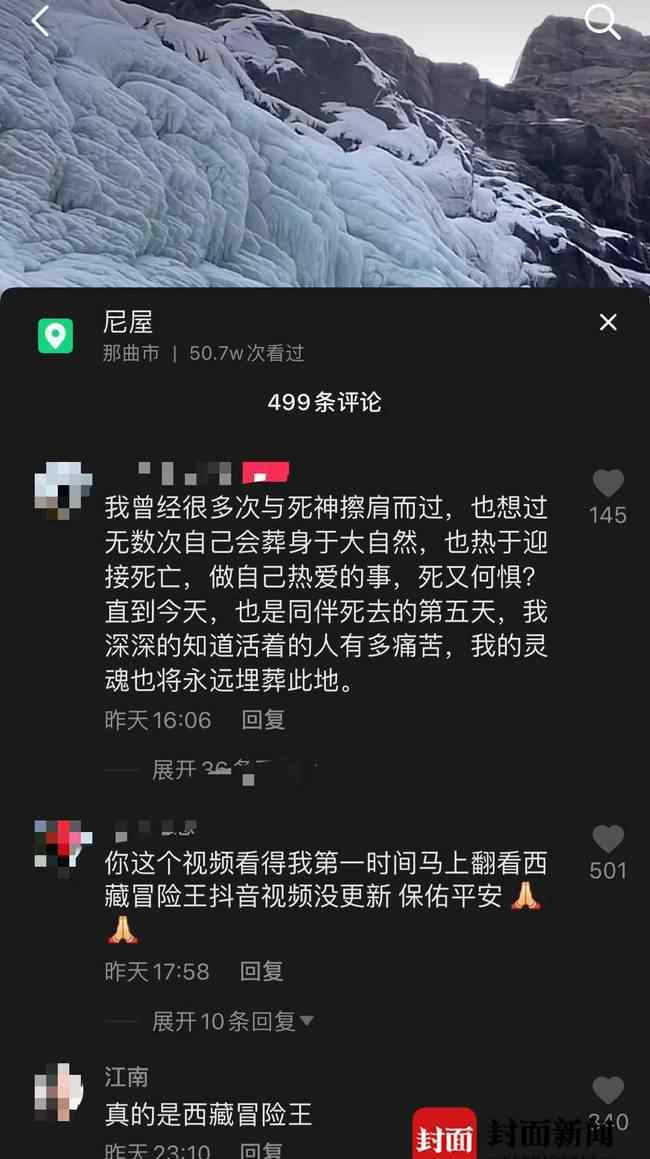Open search via the magnifier icon
The width and height of the screenshot is (650, 1159).
click(602, 20)
